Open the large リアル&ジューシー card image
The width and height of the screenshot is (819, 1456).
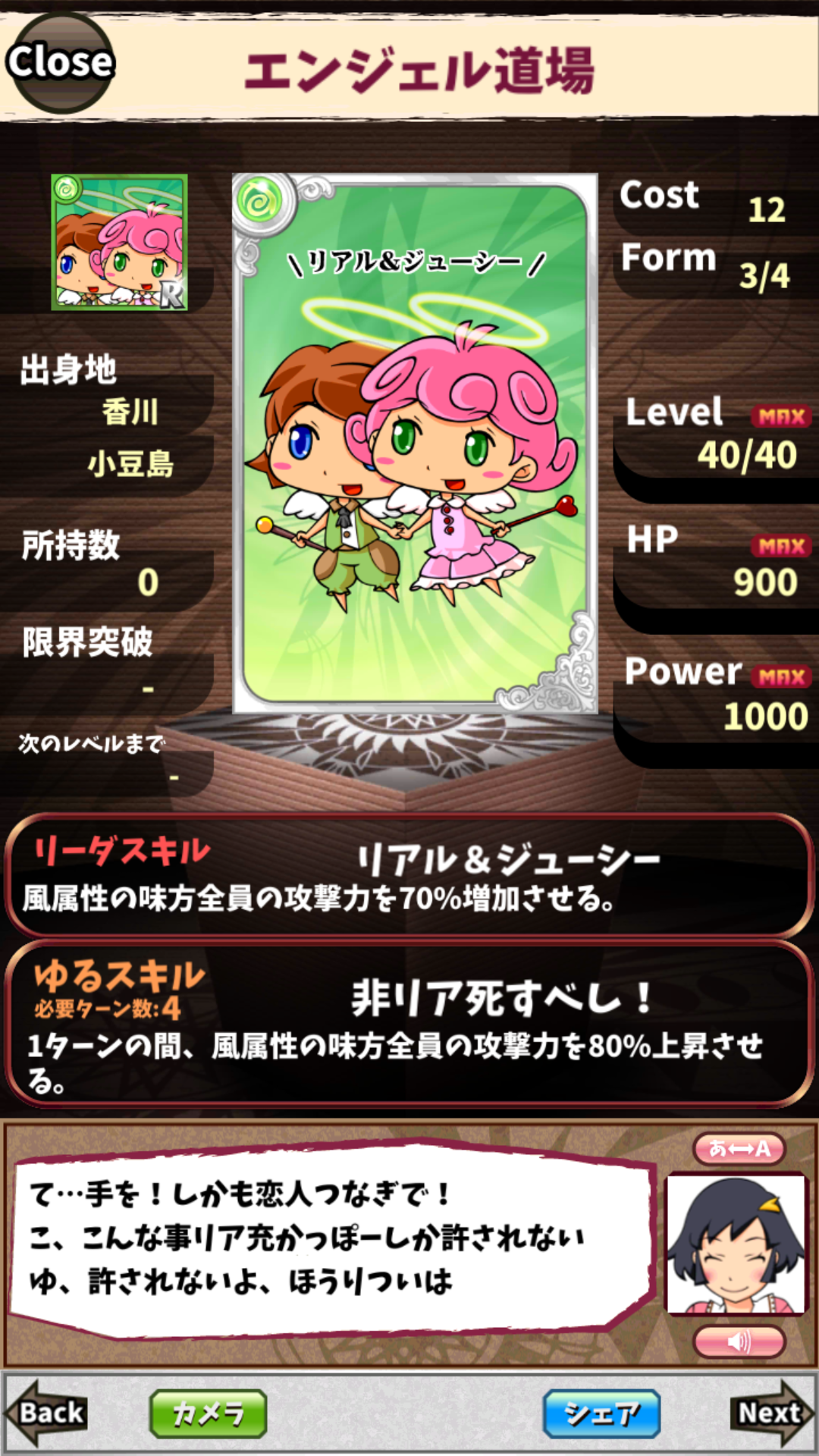click(x=415, y=444)
